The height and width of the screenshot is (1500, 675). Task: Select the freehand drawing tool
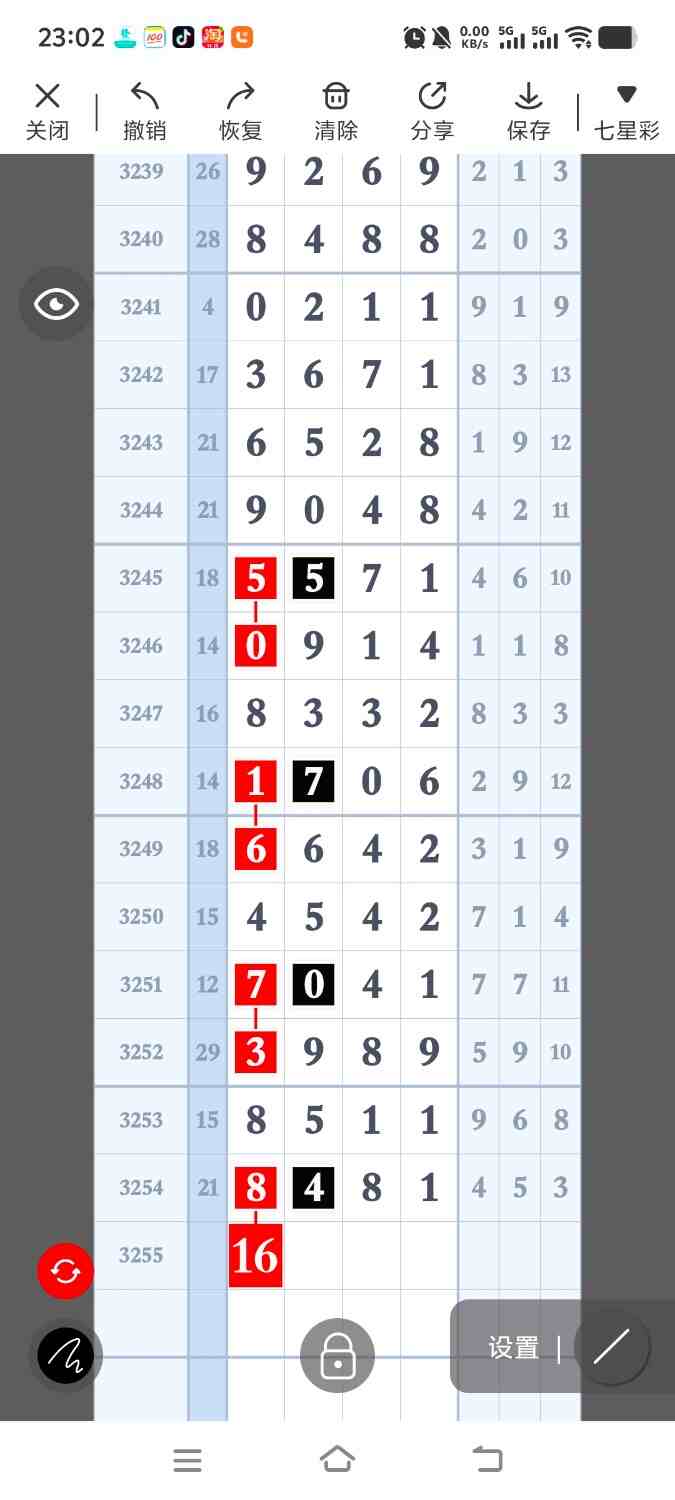click(65, 1355)
